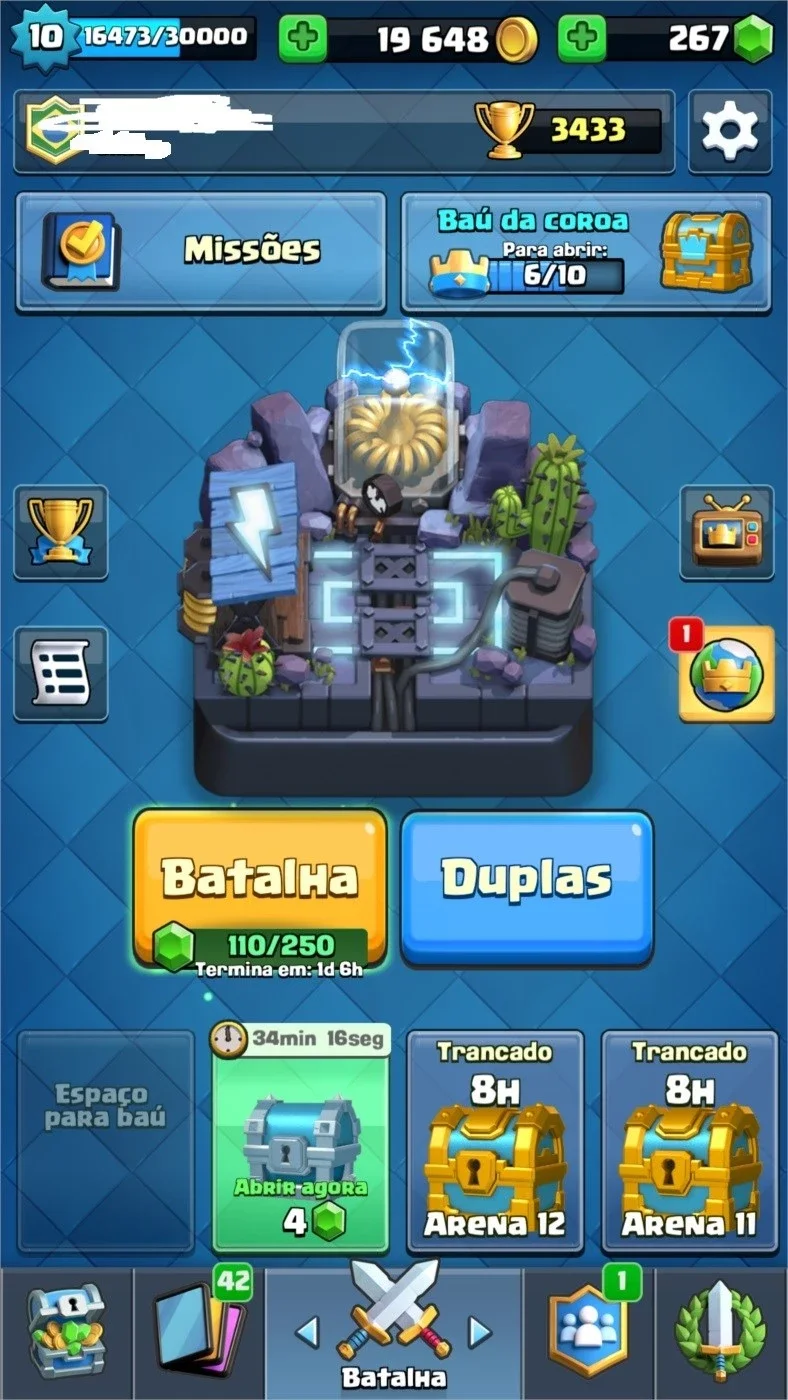Screen dimensions: 788x1400
Task: Select the locked Arena 11 golden chest
Action: 689,1141
